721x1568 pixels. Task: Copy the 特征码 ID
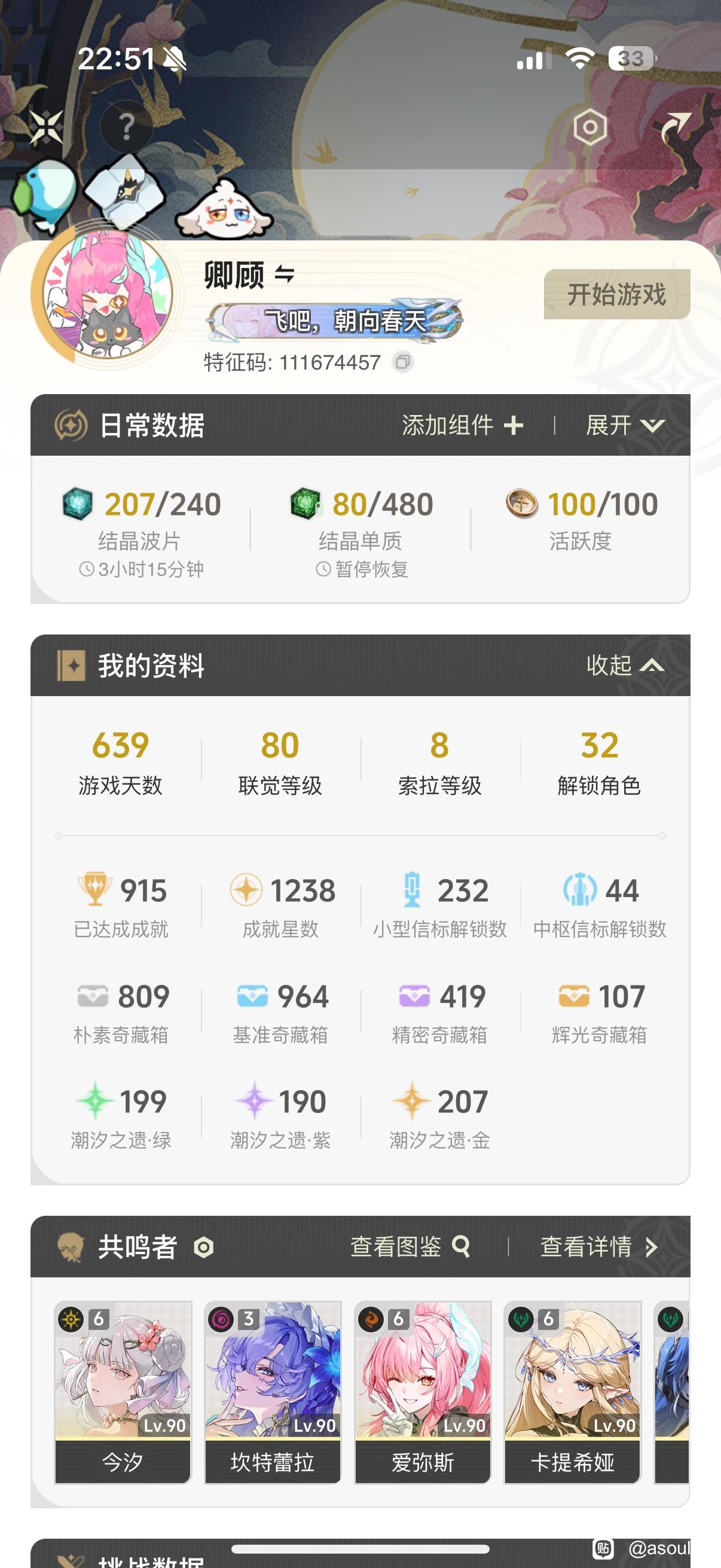tap(402, 362)
